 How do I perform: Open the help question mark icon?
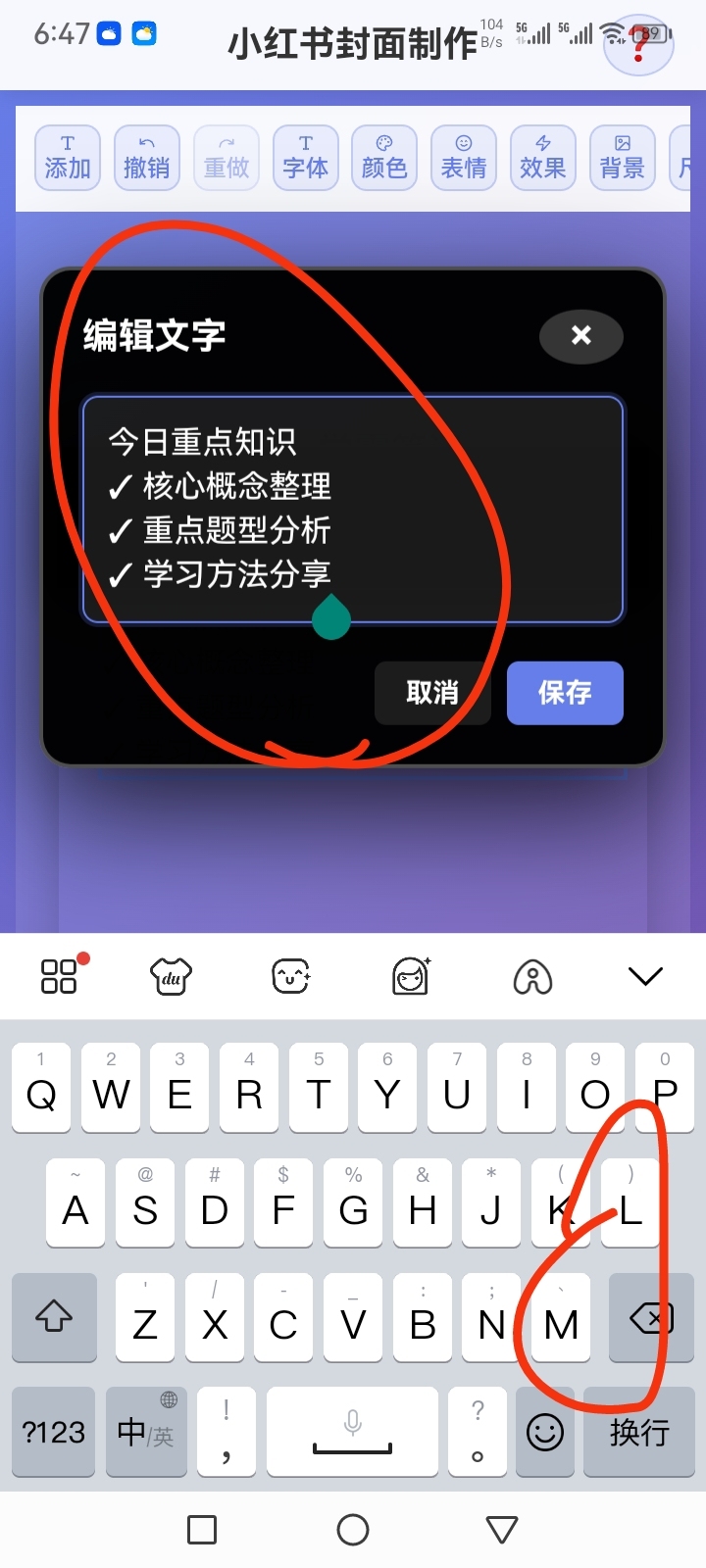coord(639,45)
